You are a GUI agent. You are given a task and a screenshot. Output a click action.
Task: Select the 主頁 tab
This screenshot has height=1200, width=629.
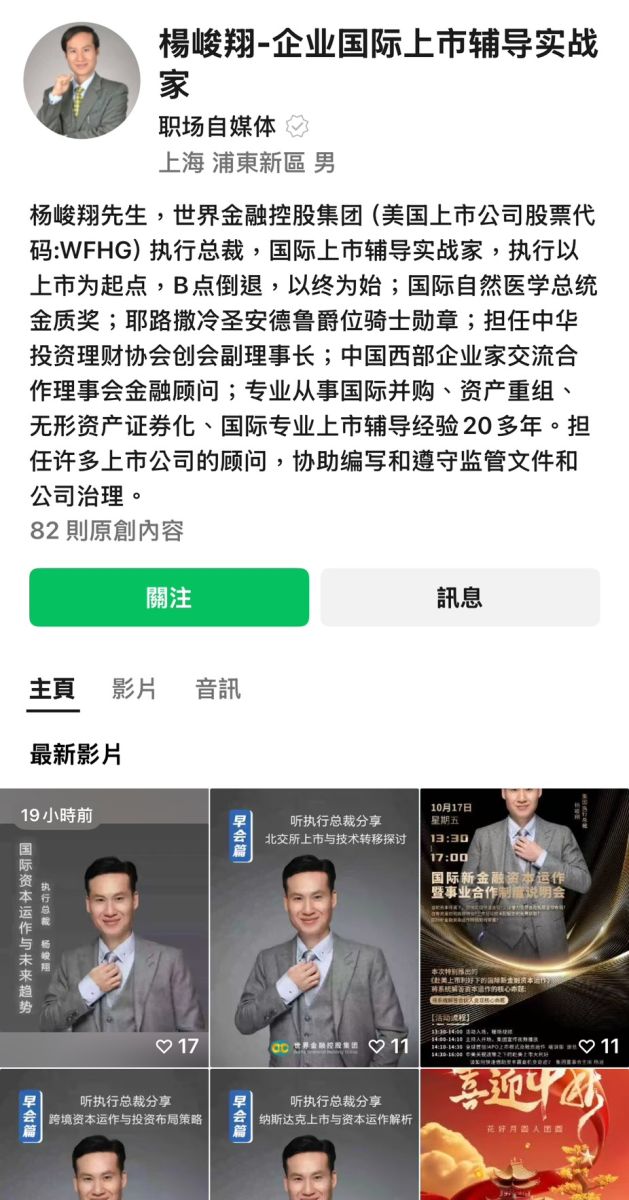pyautogui.click(x=52, y=689)
